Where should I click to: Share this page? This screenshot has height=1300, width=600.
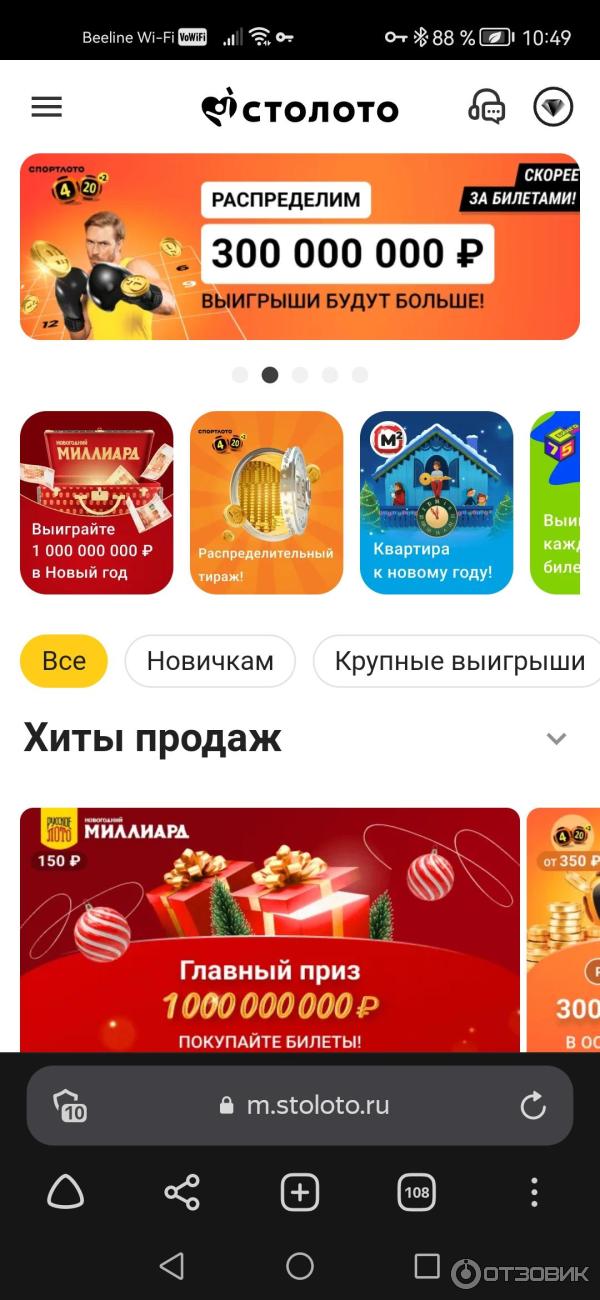coord(182,1192)
